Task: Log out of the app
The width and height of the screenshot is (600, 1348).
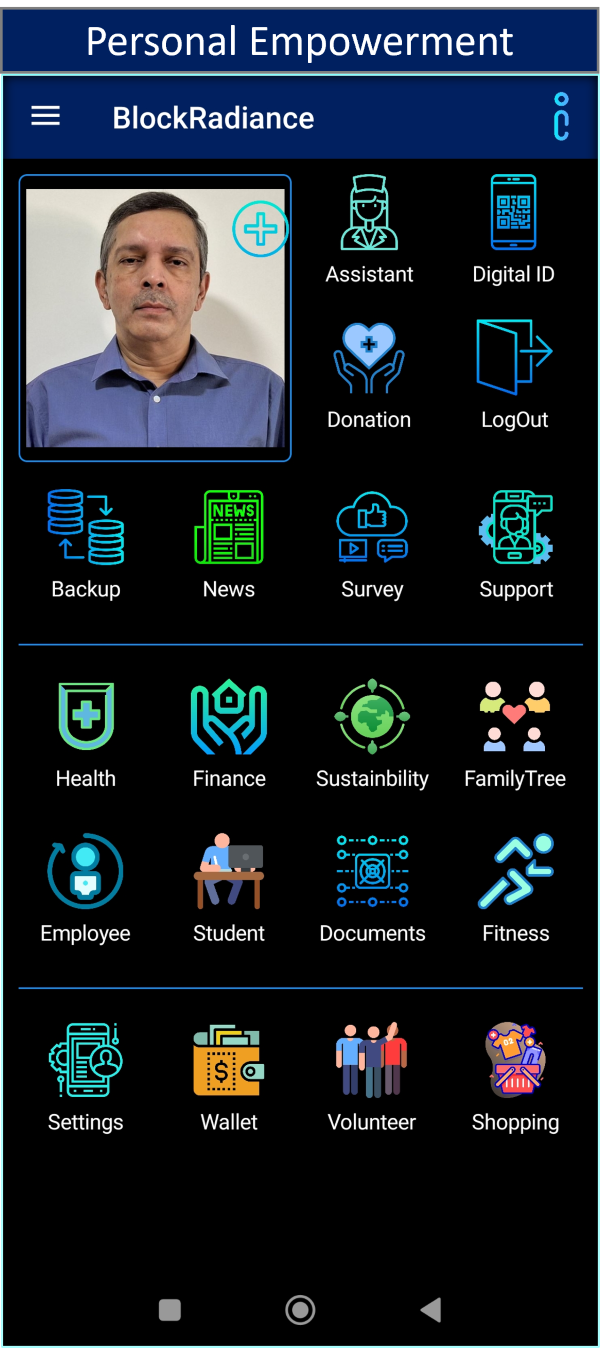Action: click(514, 375)
